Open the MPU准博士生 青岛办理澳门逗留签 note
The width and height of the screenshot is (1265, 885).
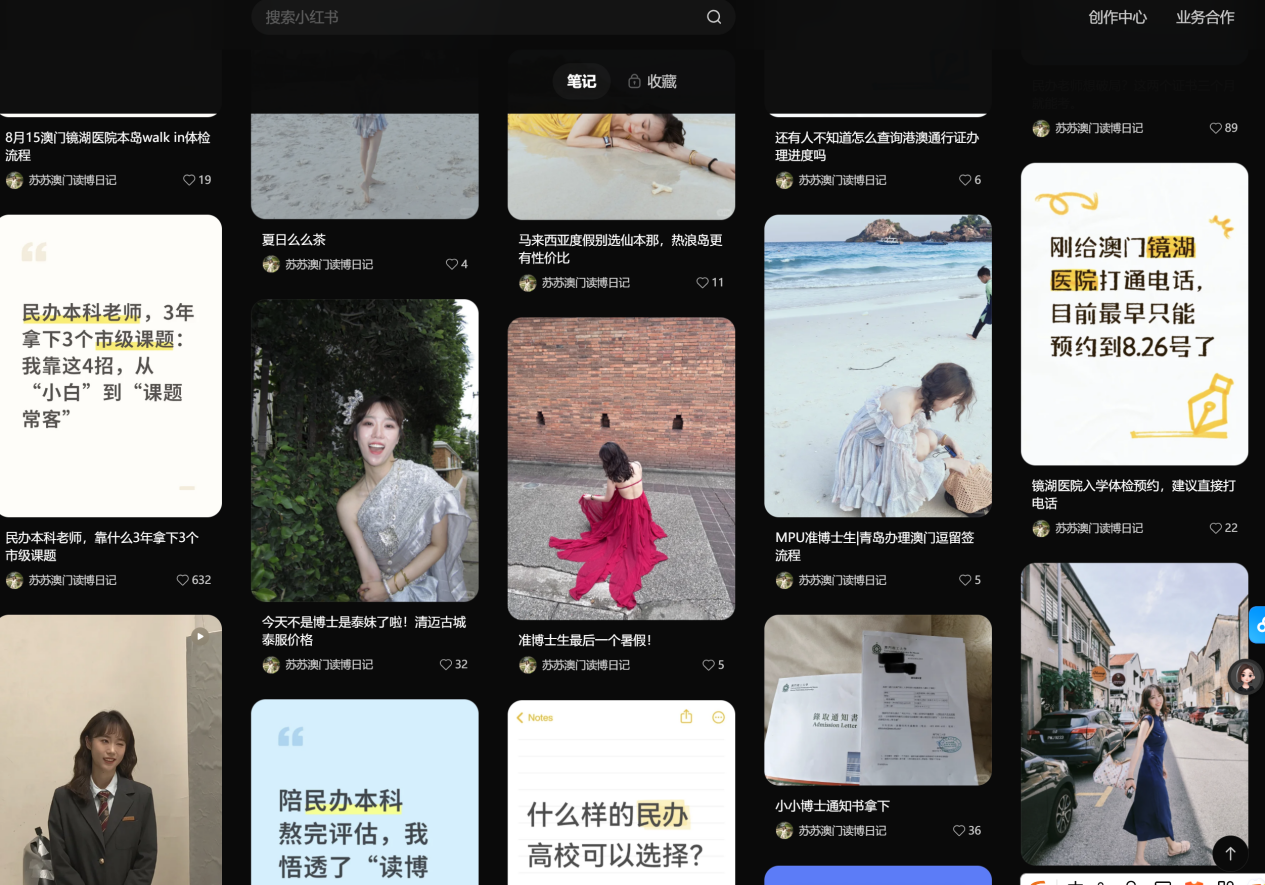[x=877, y=366]
